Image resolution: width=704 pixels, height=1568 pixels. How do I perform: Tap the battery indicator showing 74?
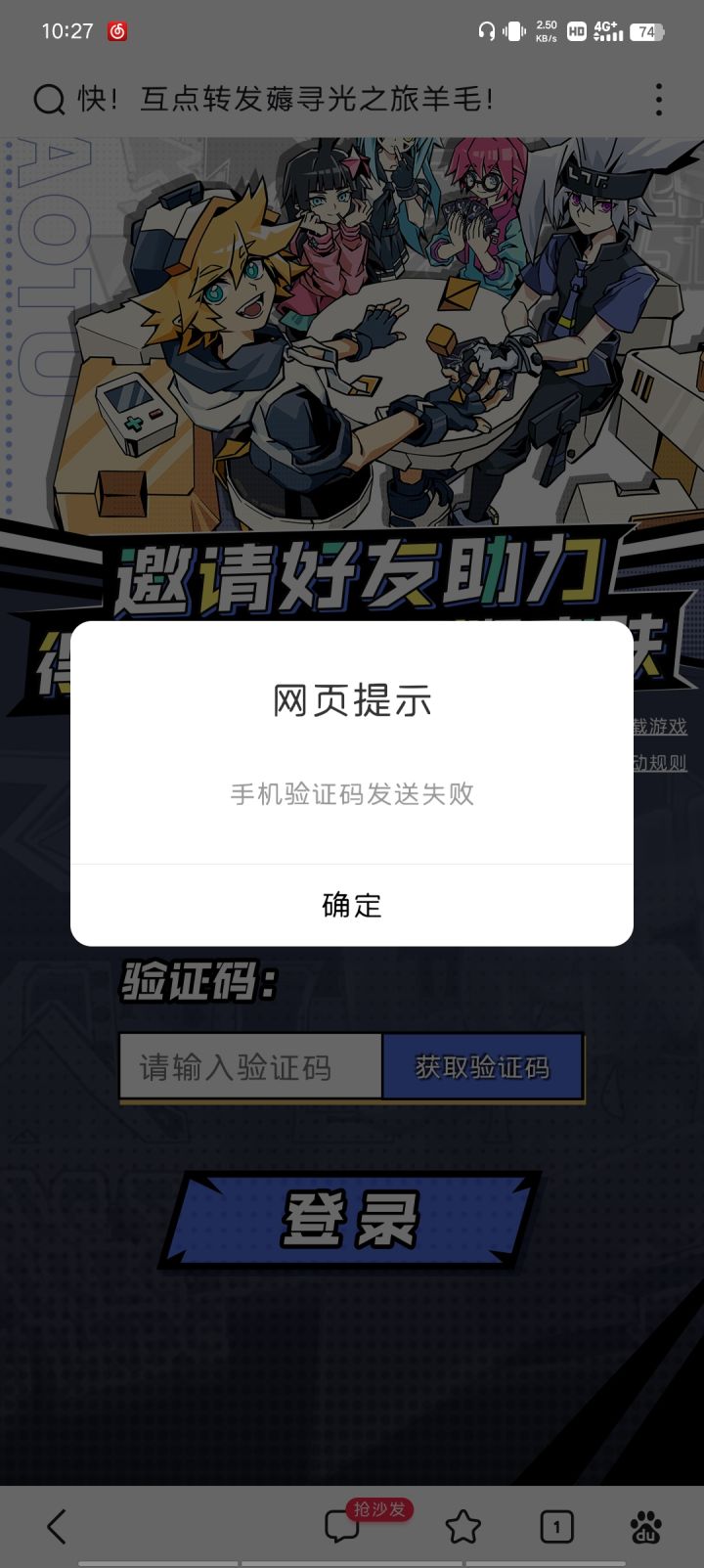[644, 31]
